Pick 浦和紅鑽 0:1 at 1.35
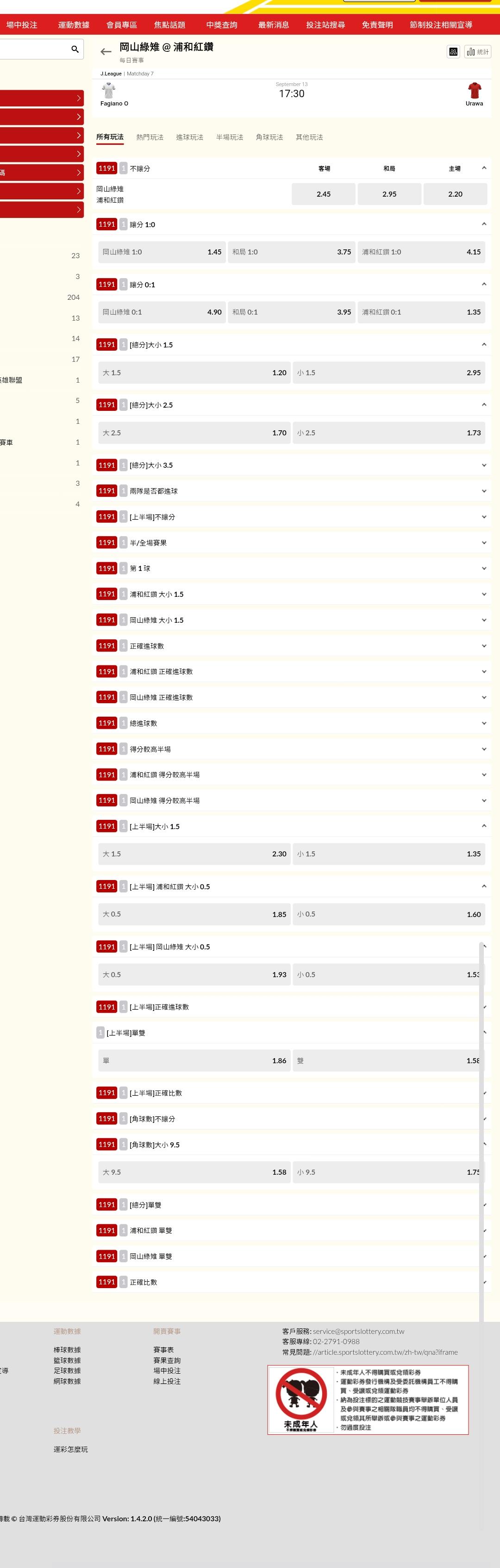Screen dimensions: 500x1568 [421, 312]
